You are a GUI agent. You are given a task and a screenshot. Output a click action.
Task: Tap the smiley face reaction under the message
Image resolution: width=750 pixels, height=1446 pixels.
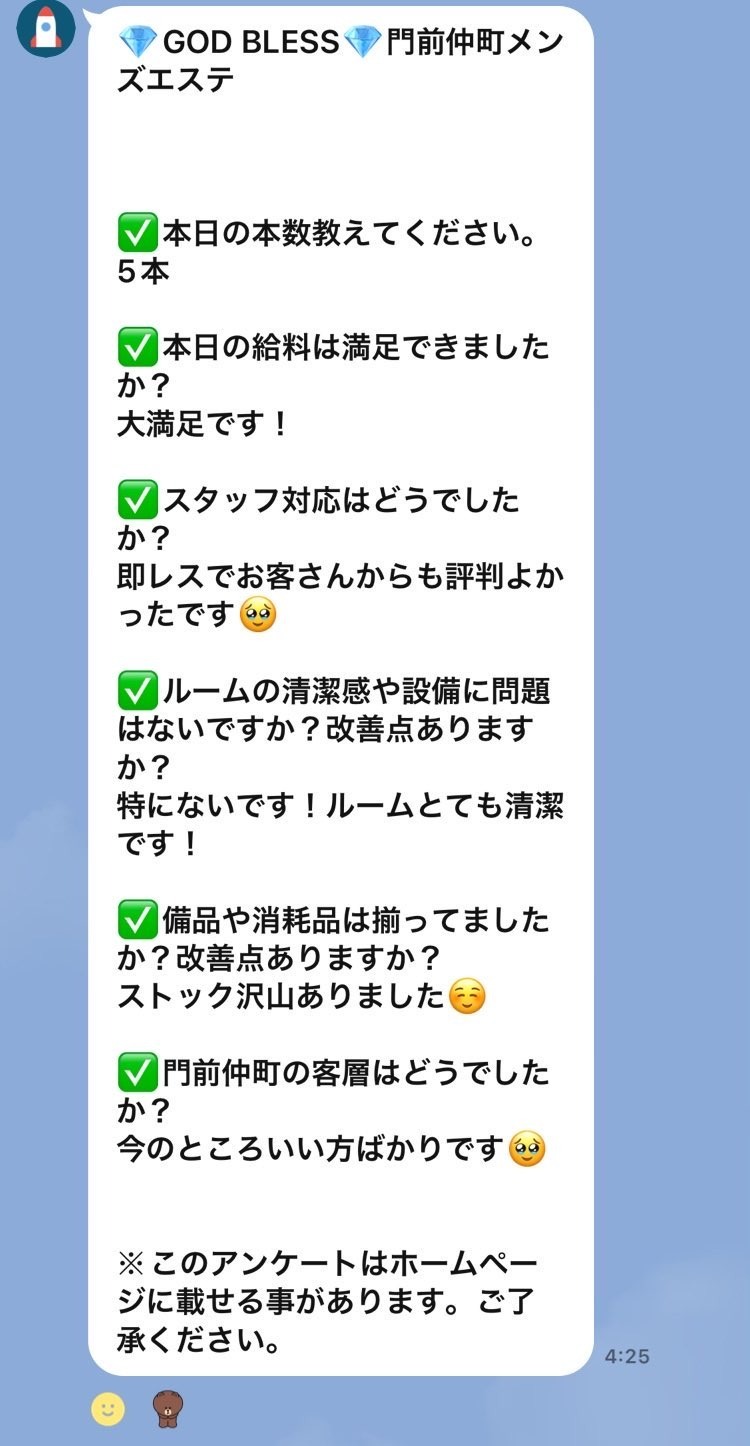click(x=108, y=1409)
